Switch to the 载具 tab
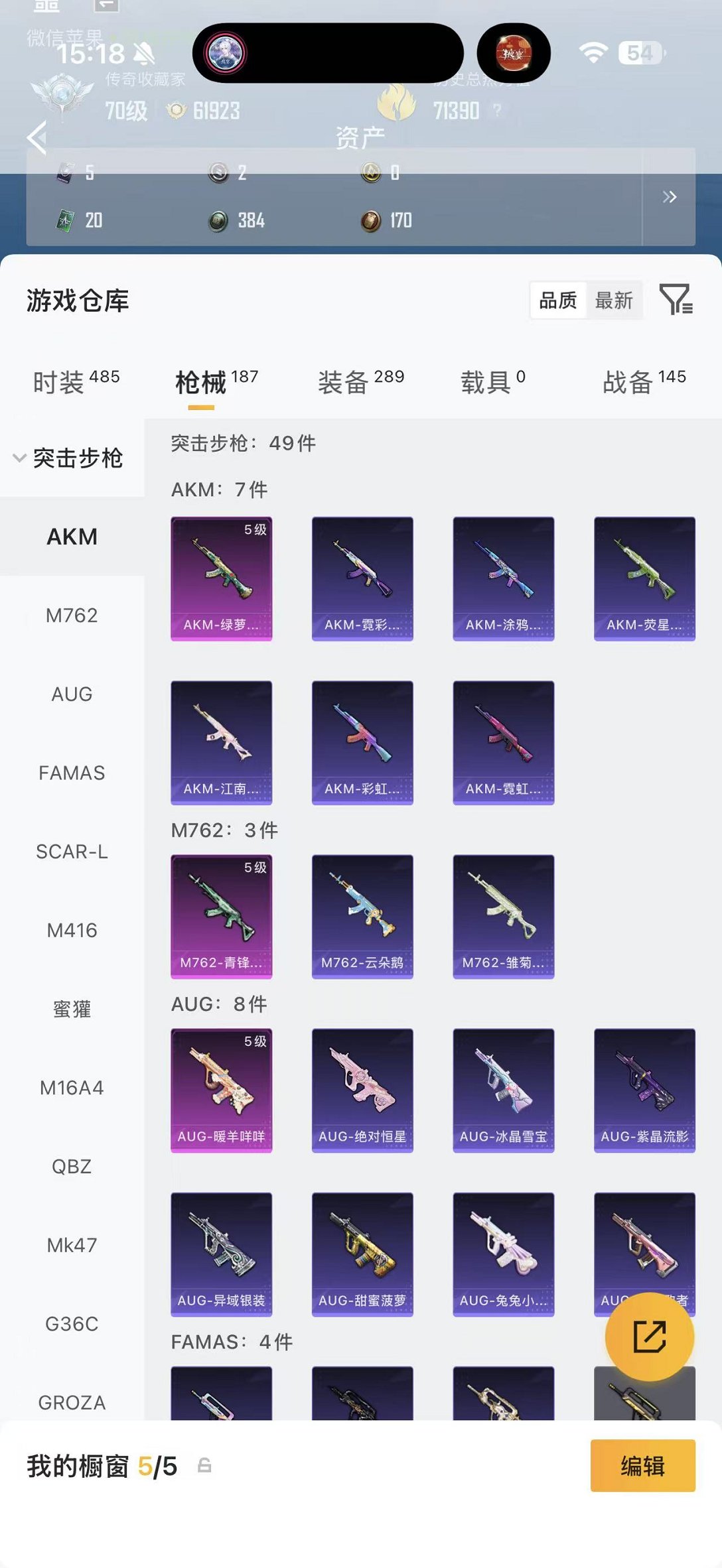Screen dimensions: 722x1568 click(492, 381)
